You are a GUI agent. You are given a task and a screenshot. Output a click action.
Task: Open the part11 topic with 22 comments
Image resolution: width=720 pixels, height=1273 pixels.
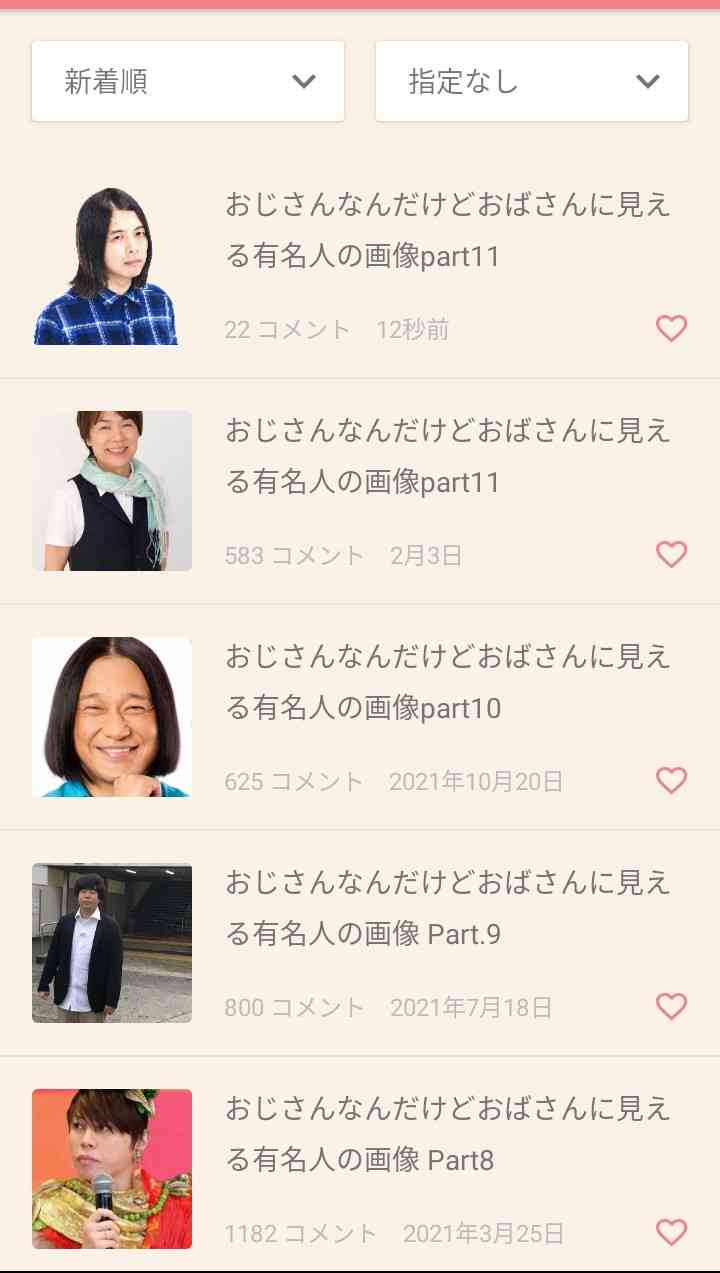pyautogui.click(x=360, y=266)
